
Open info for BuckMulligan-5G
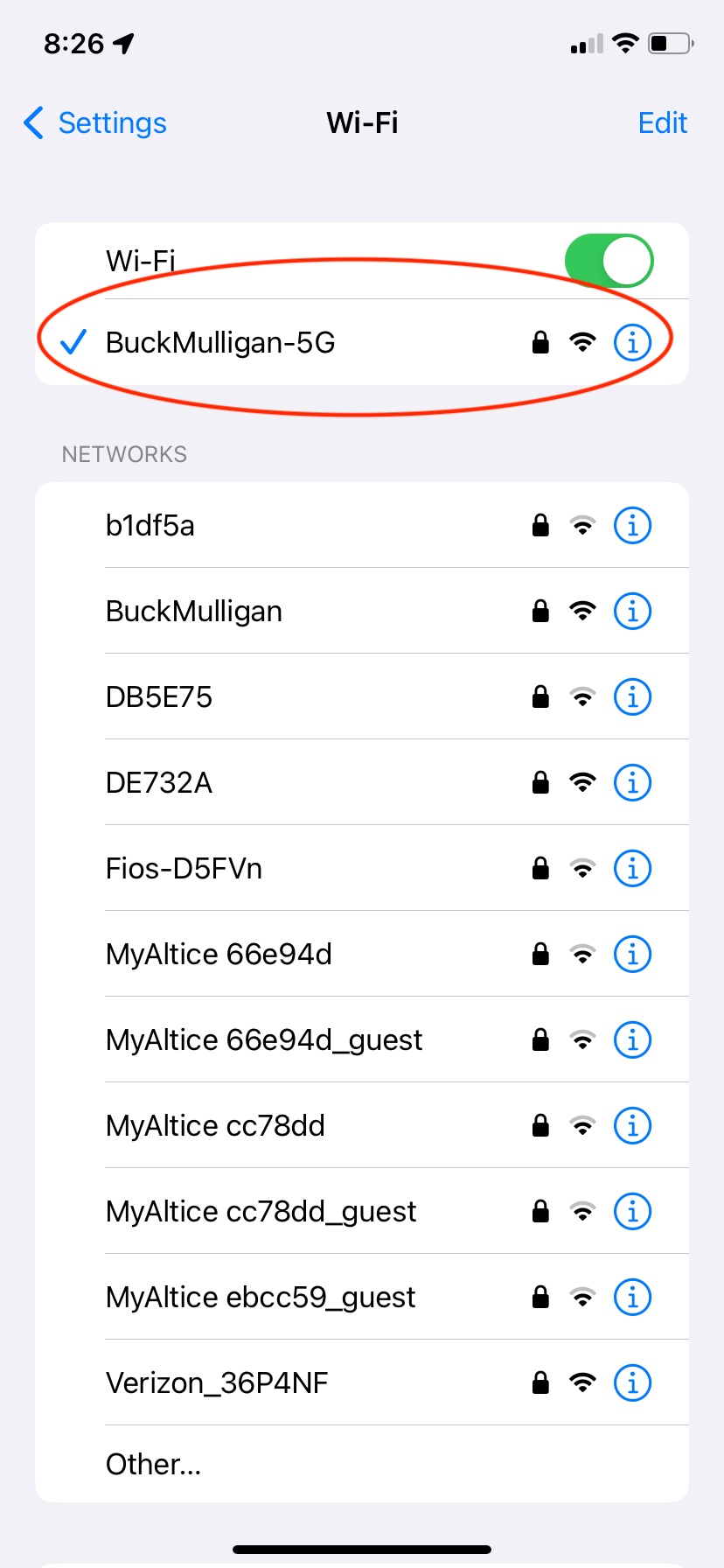[632, 342]
